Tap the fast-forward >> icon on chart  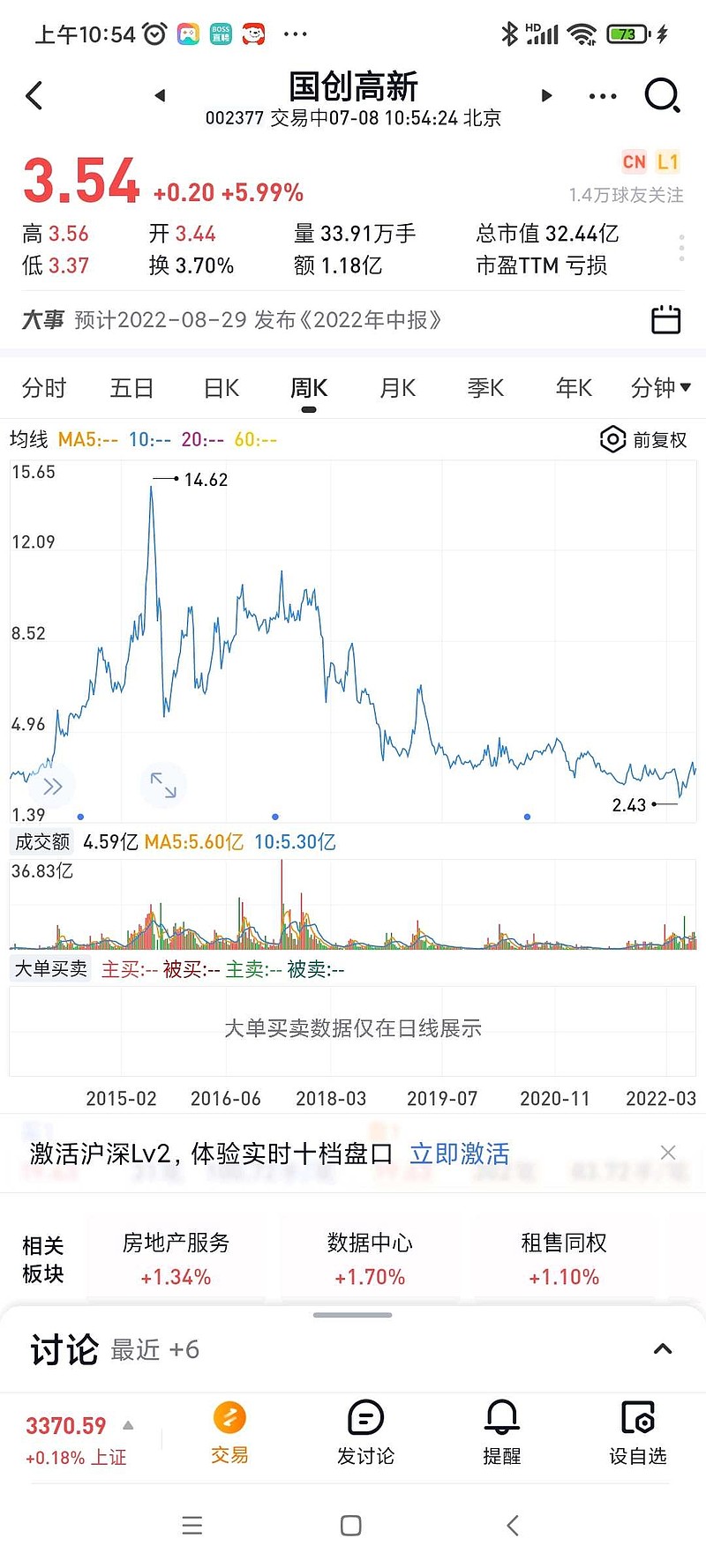click(x=52, y=785)
